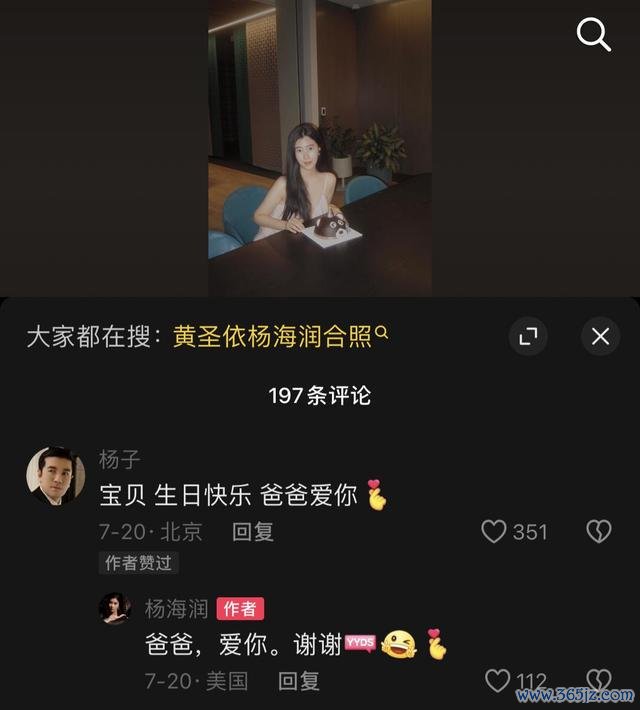This screenshot has height=710, width=640.
Task: Like 杨海润's reply with 112 likes
Action: point(498,681)
